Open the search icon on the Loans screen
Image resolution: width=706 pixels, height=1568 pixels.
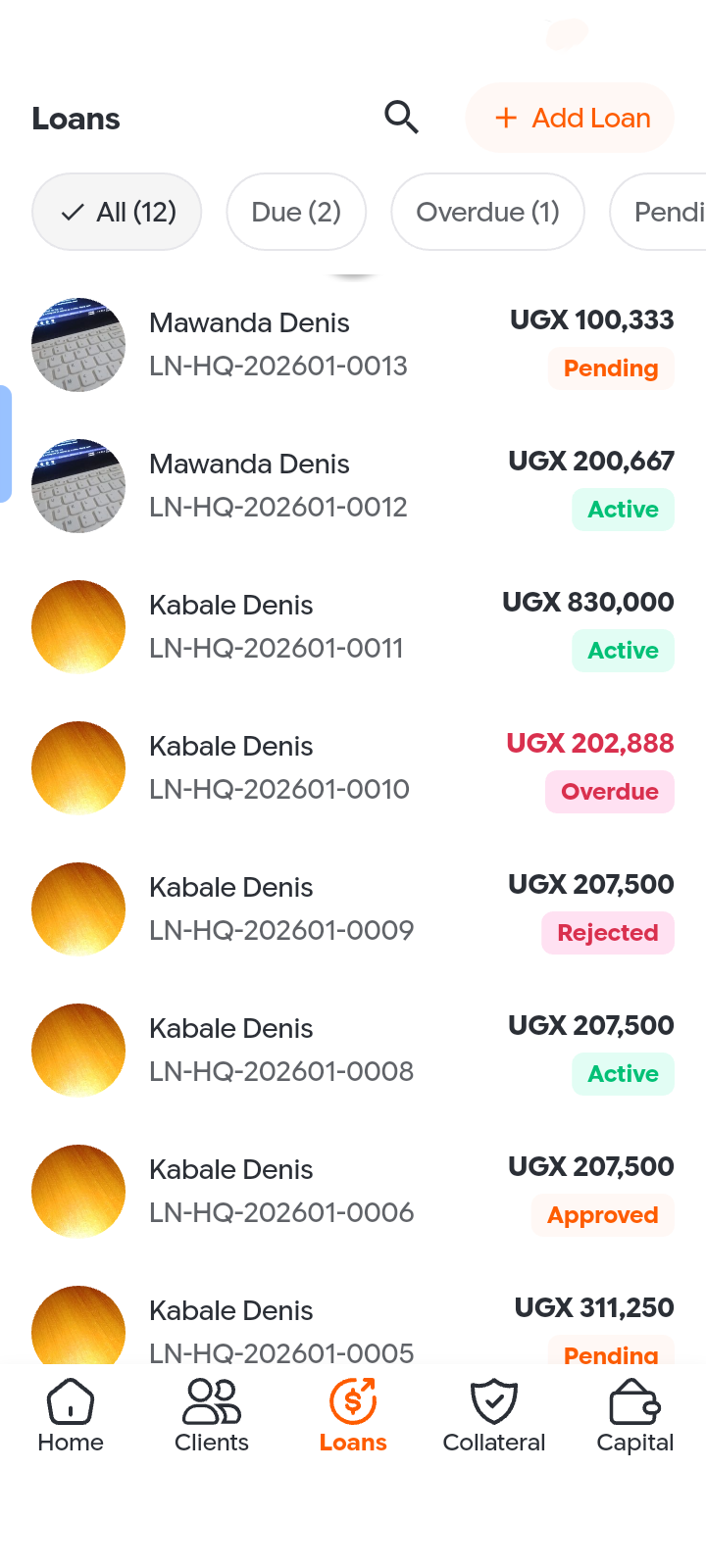click(x=401, y=117)
